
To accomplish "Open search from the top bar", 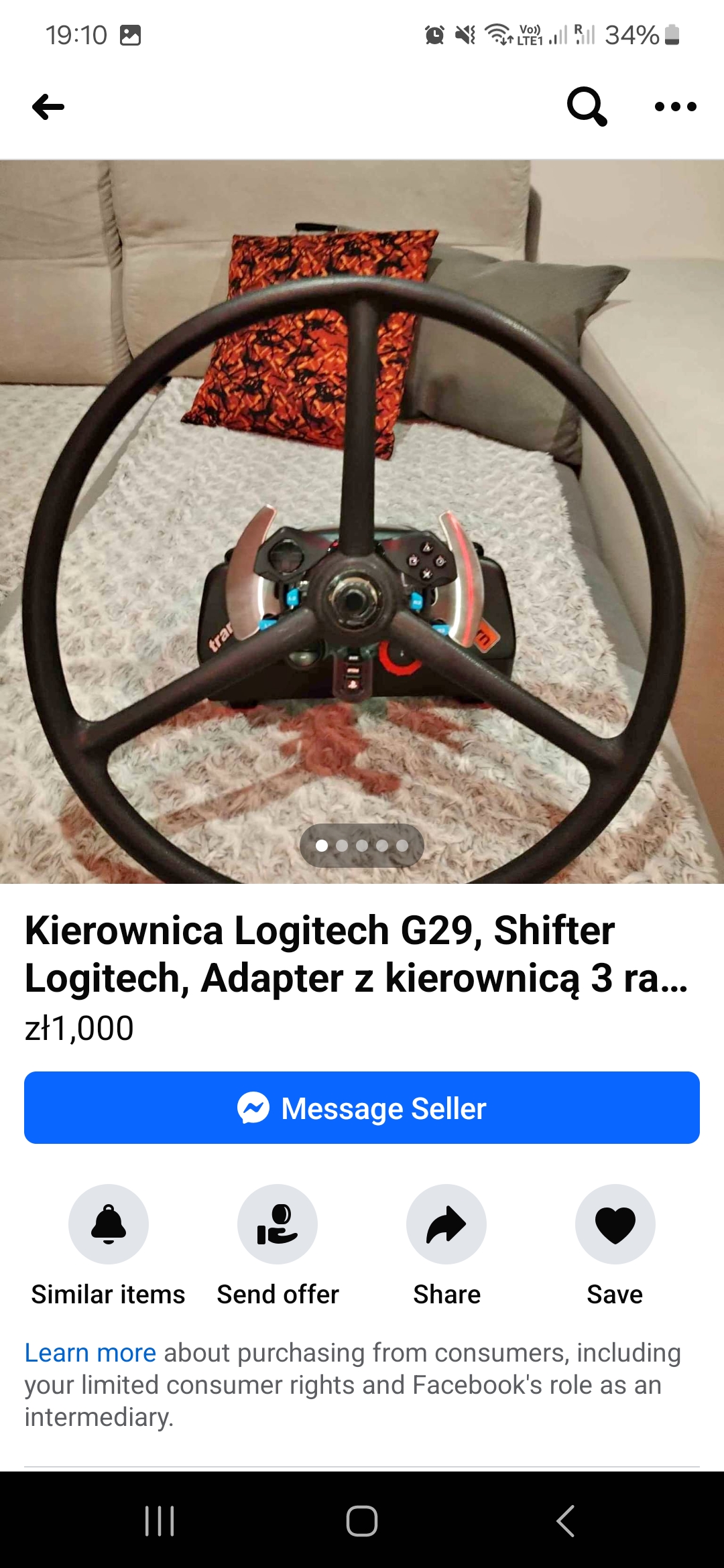I will coord(587,107).
